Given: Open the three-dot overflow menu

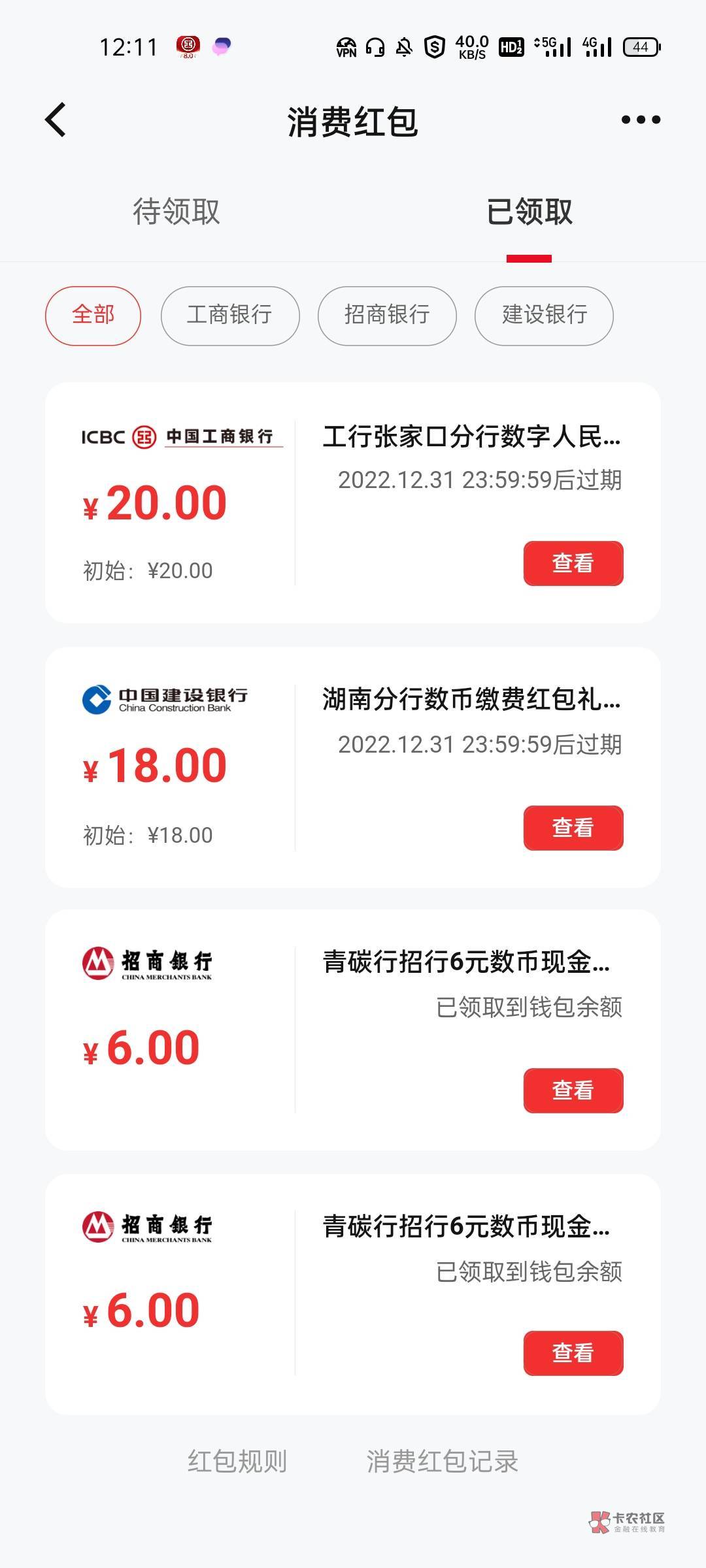Looking at the screenshot, I should tap(641, 120).
